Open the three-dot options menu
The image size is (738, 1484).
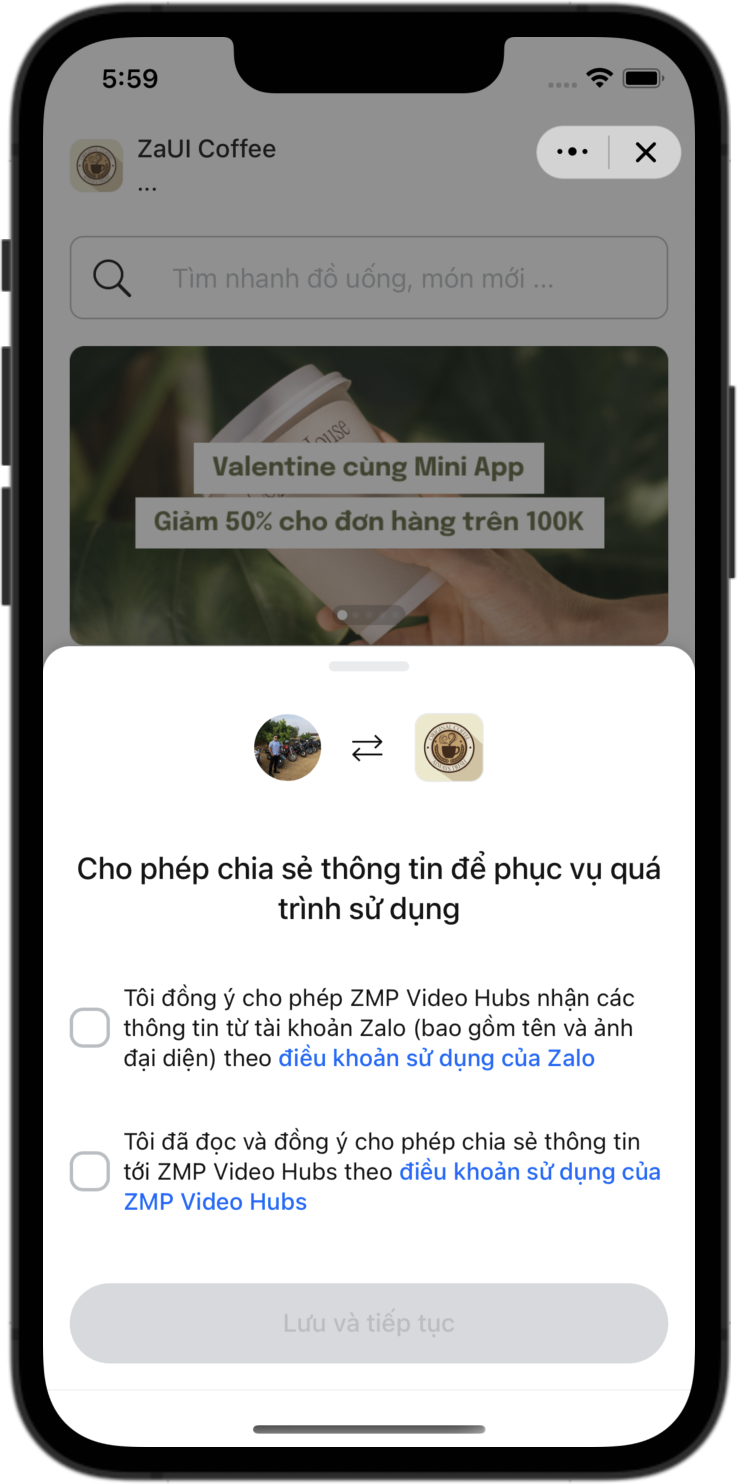point(572,152)
